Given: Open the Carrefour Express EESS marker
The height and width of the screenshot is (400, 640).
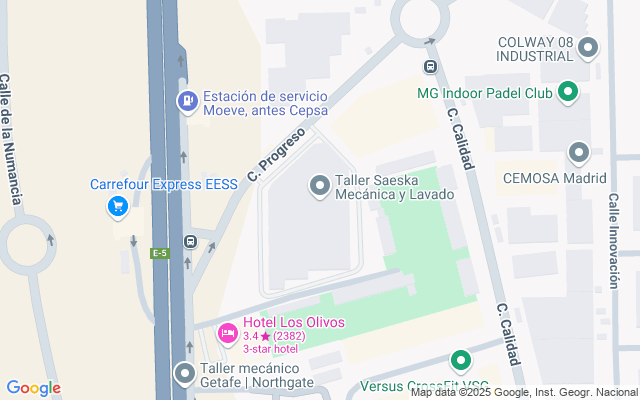Looking at the screenshot, I should pos(118,207).
